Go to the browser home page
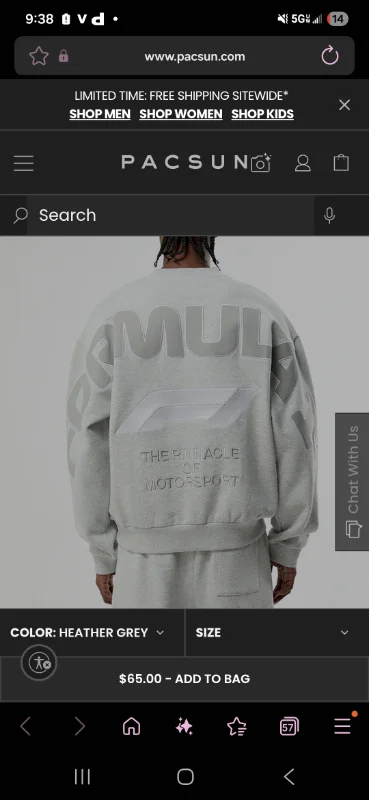The image size is (369, 800). click(x=131, y=726)
